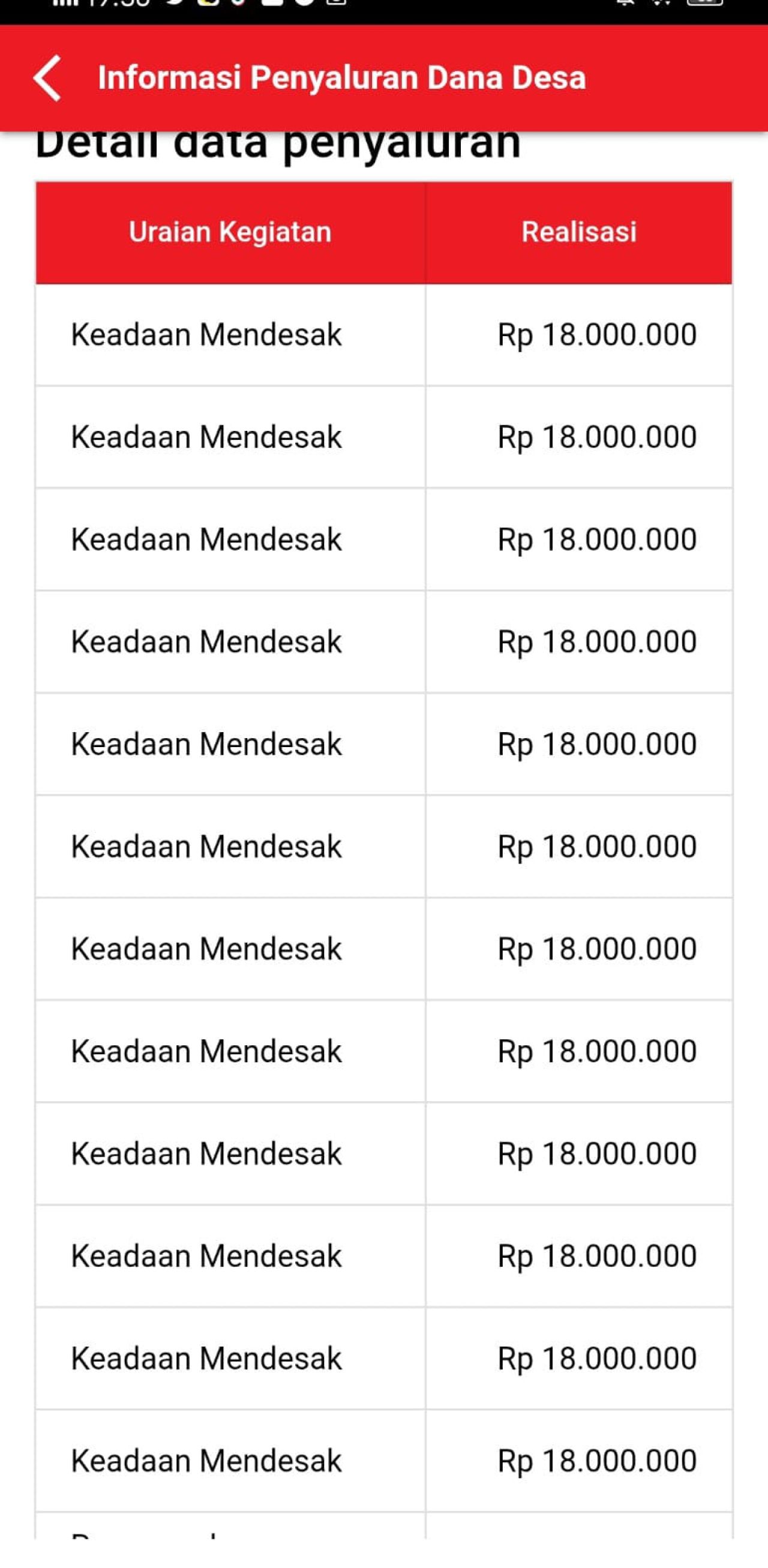Tap the back arrow icon
This screenshot has height=1568, width=768.
coord(48,77)
